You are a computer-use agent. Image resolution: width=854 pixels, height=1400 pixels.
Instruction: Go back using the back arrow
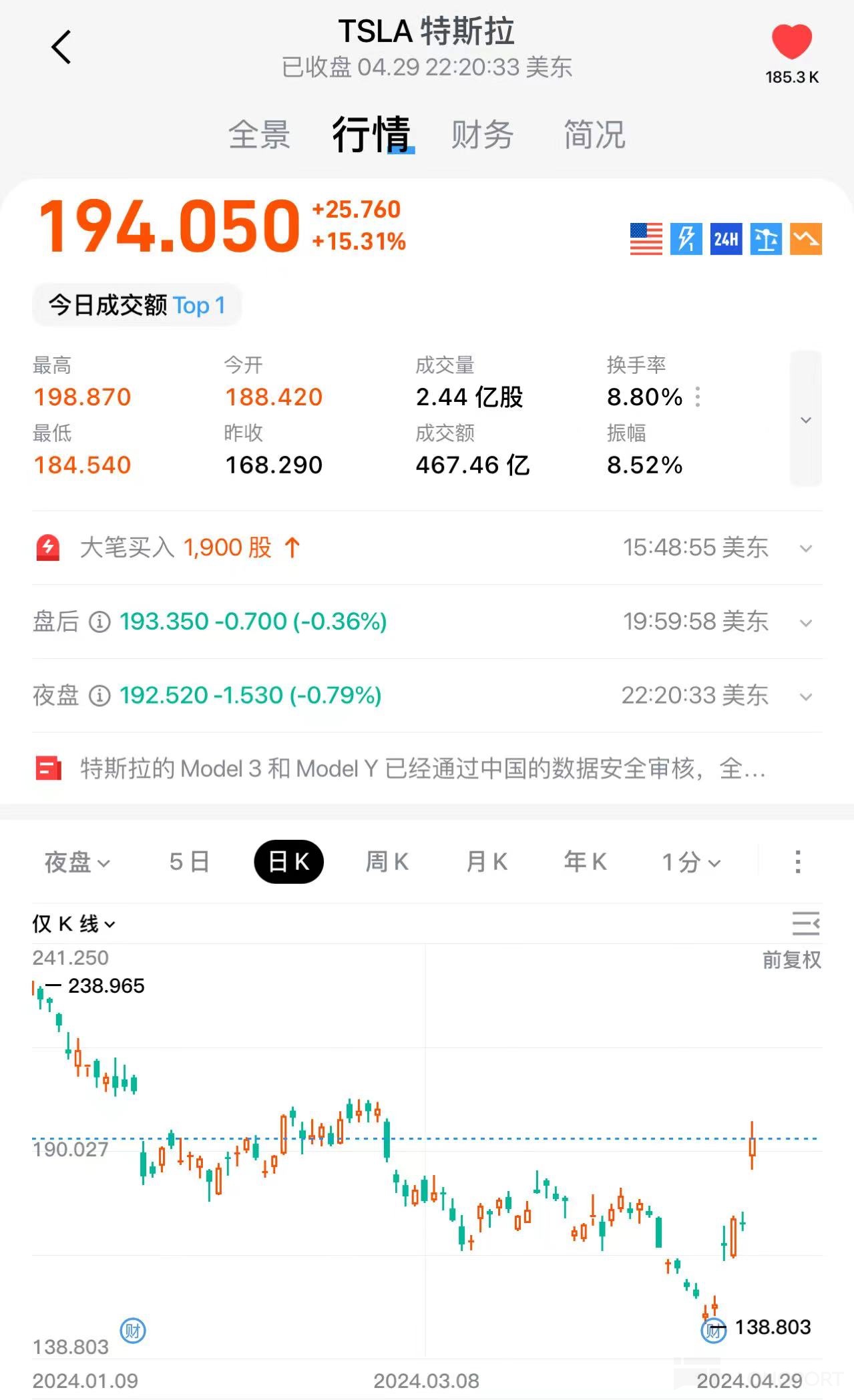point(61,47)
